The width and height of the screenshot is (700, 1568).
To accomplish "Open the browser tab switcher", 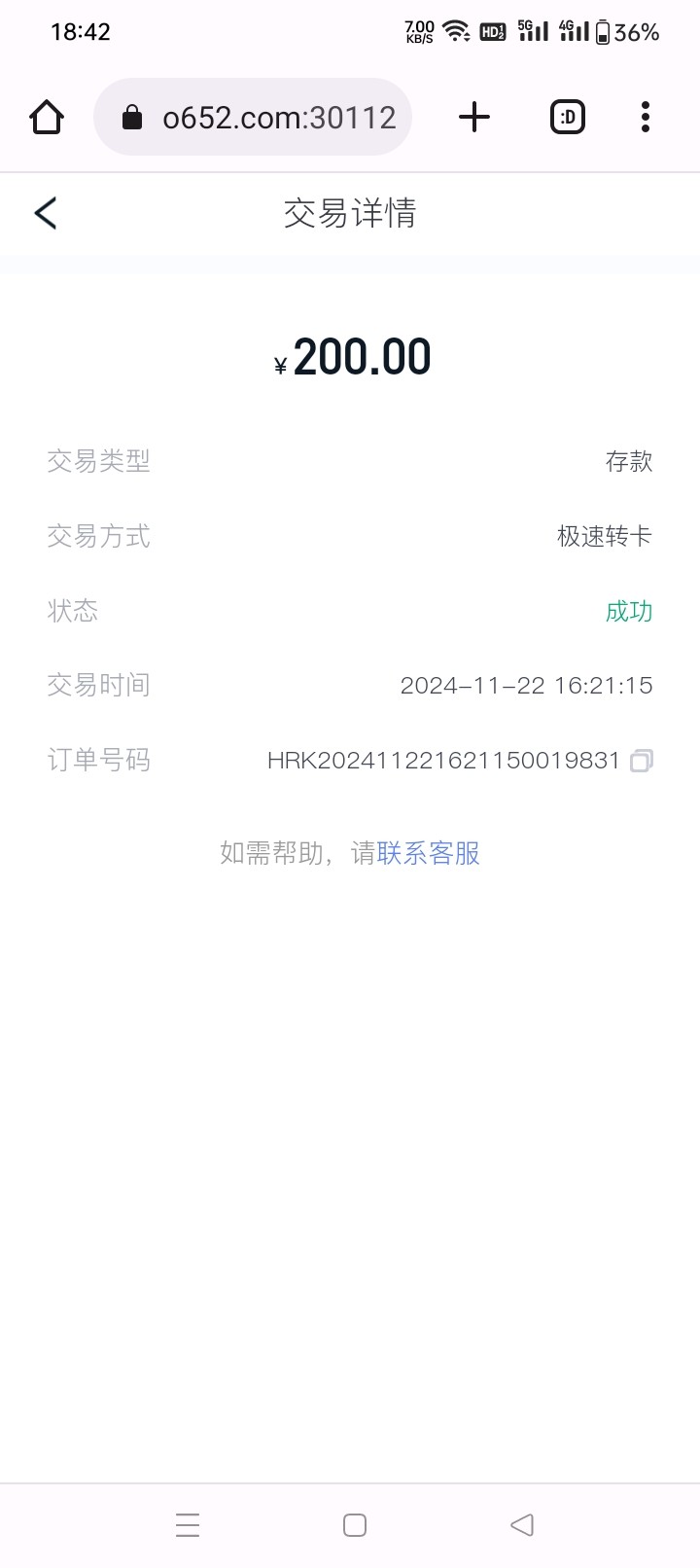I will tap(568, 118).
